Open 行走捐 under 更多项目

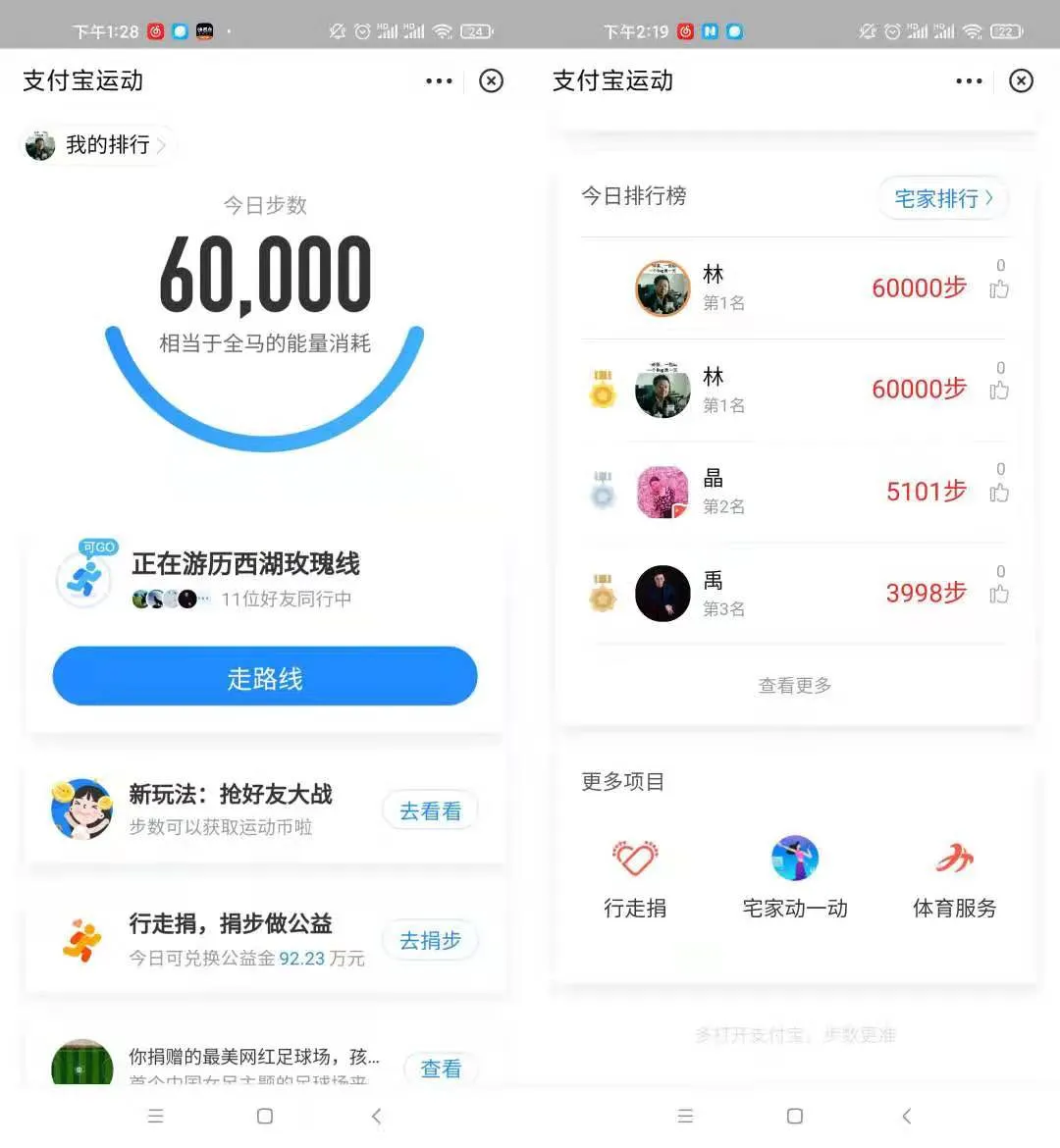point(635,878)
